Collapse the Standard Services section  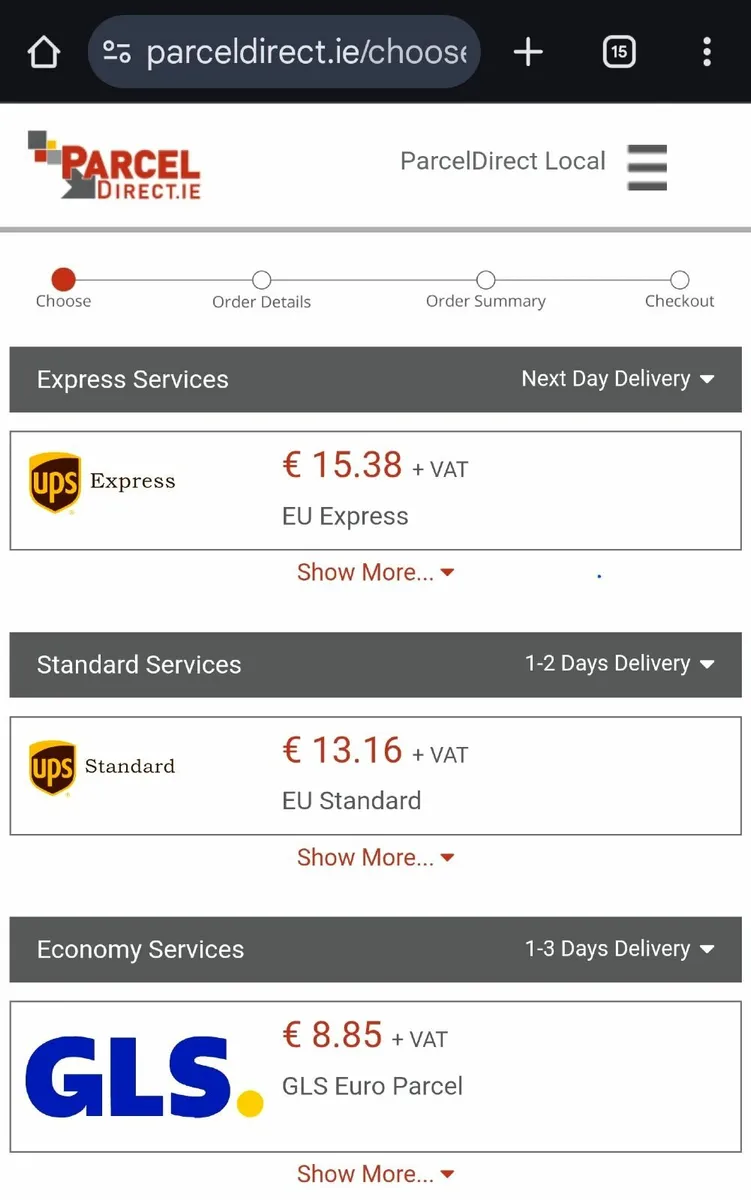pos(707,665)
